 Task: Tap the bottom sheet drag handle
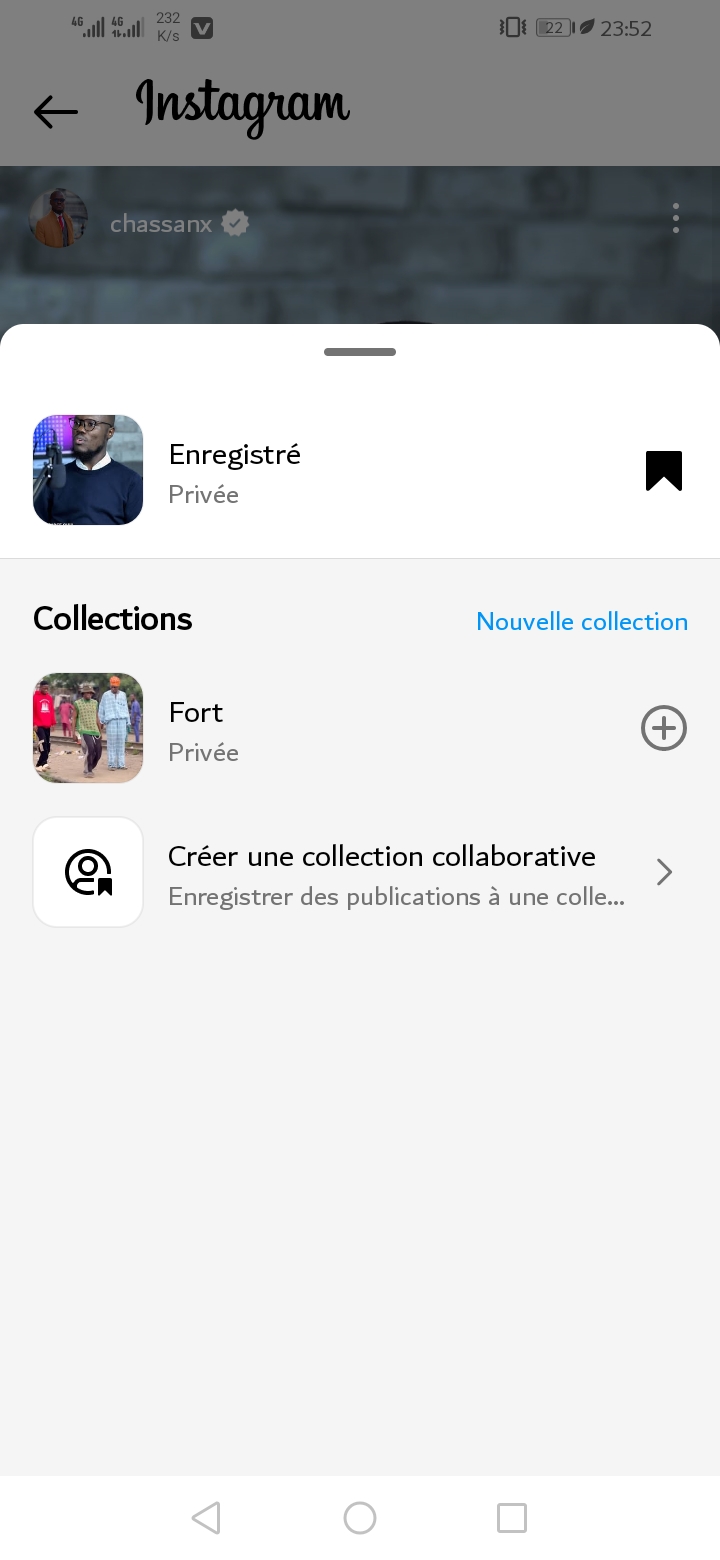(360, 352)
